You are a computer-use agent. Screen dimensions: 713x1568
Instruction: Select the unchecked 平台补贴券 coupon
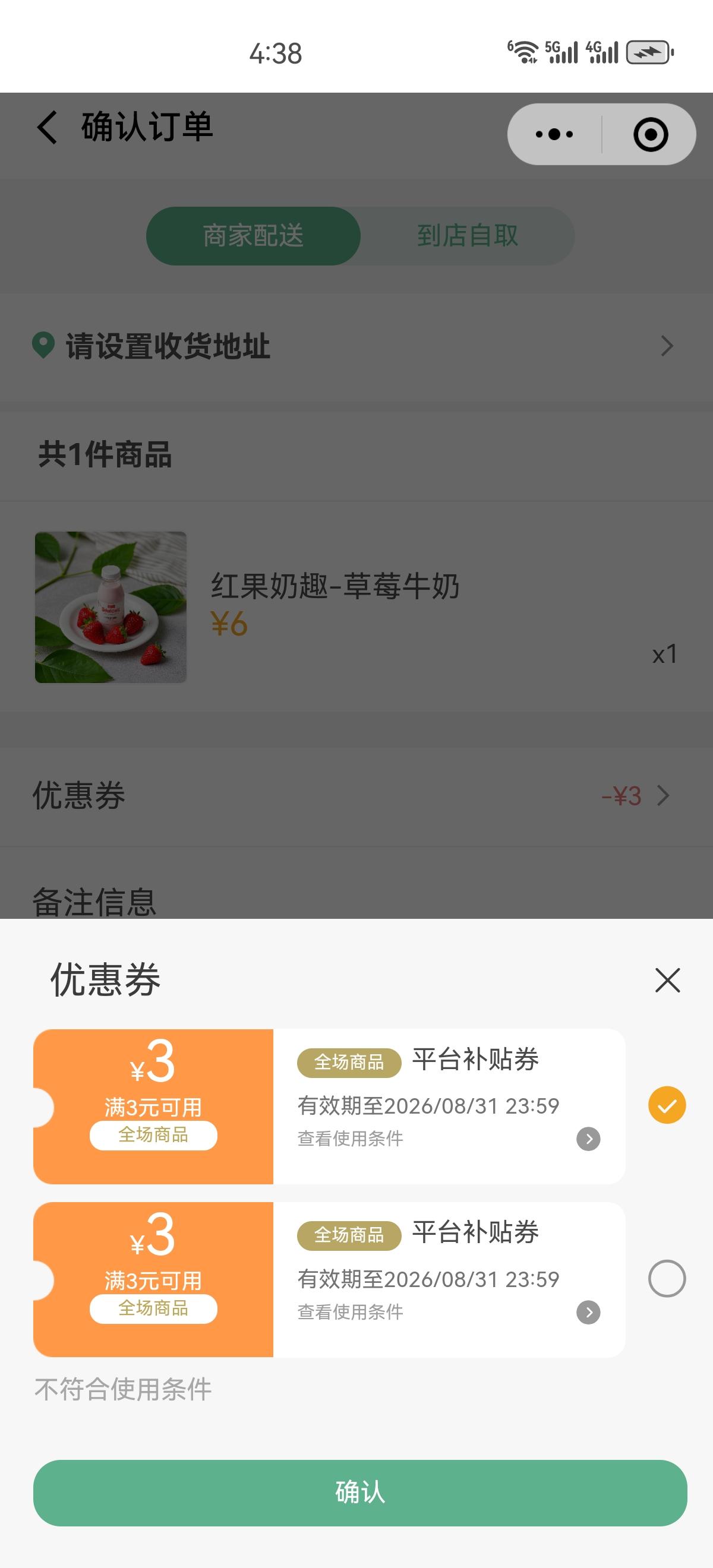coord(667,1278)
